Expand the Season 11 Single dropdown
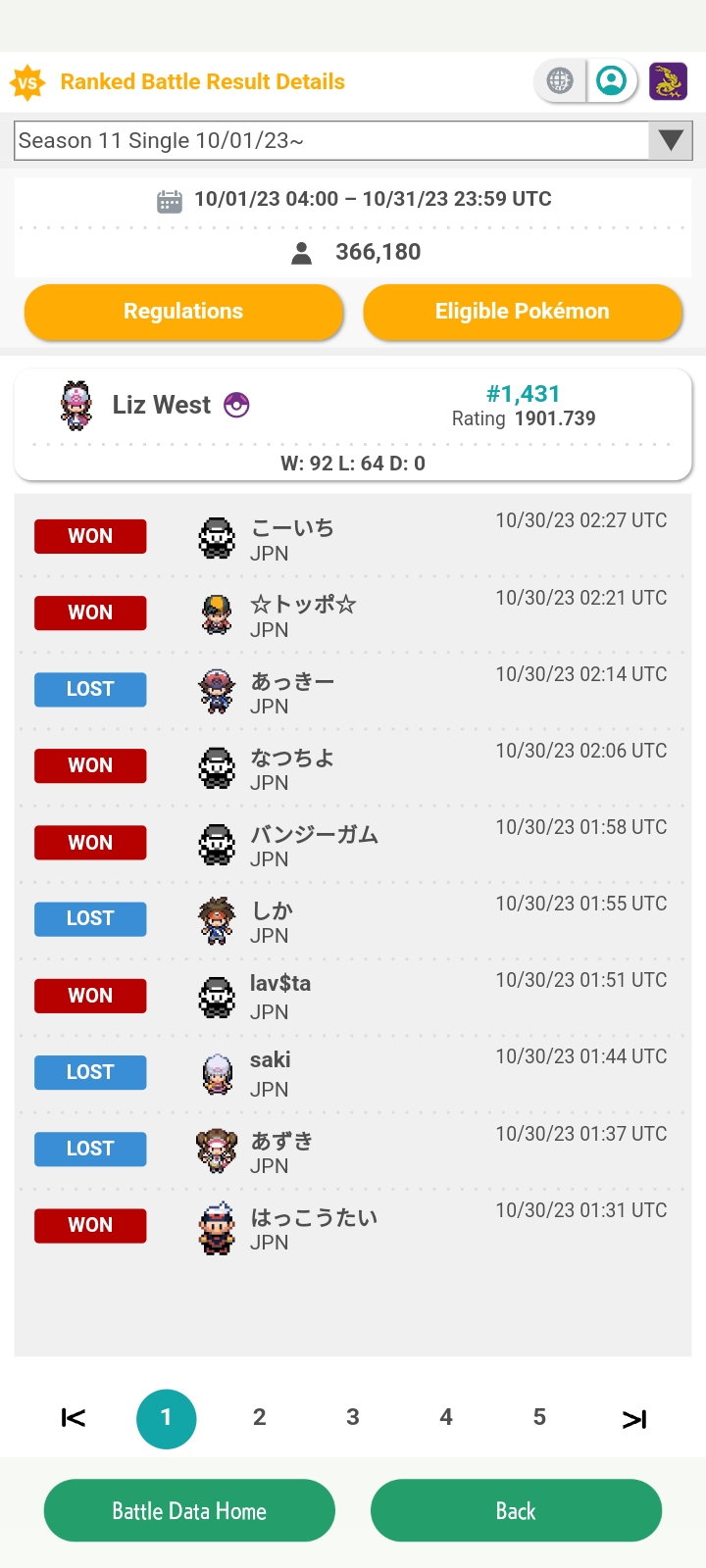The image size is (706, 1568). click(x=670, y=140)
